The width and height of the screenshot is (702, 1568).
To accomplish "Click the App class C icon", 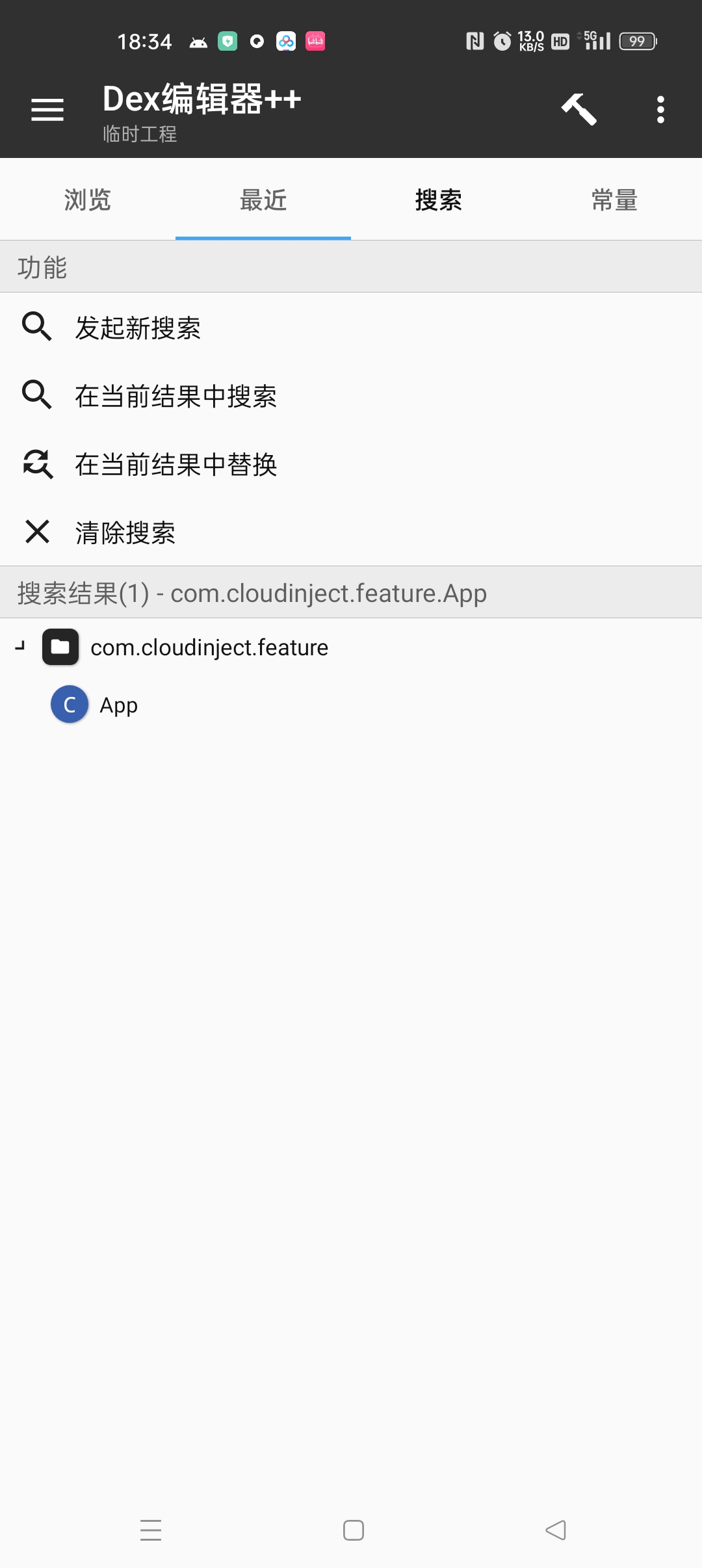I will coord(69,703).
